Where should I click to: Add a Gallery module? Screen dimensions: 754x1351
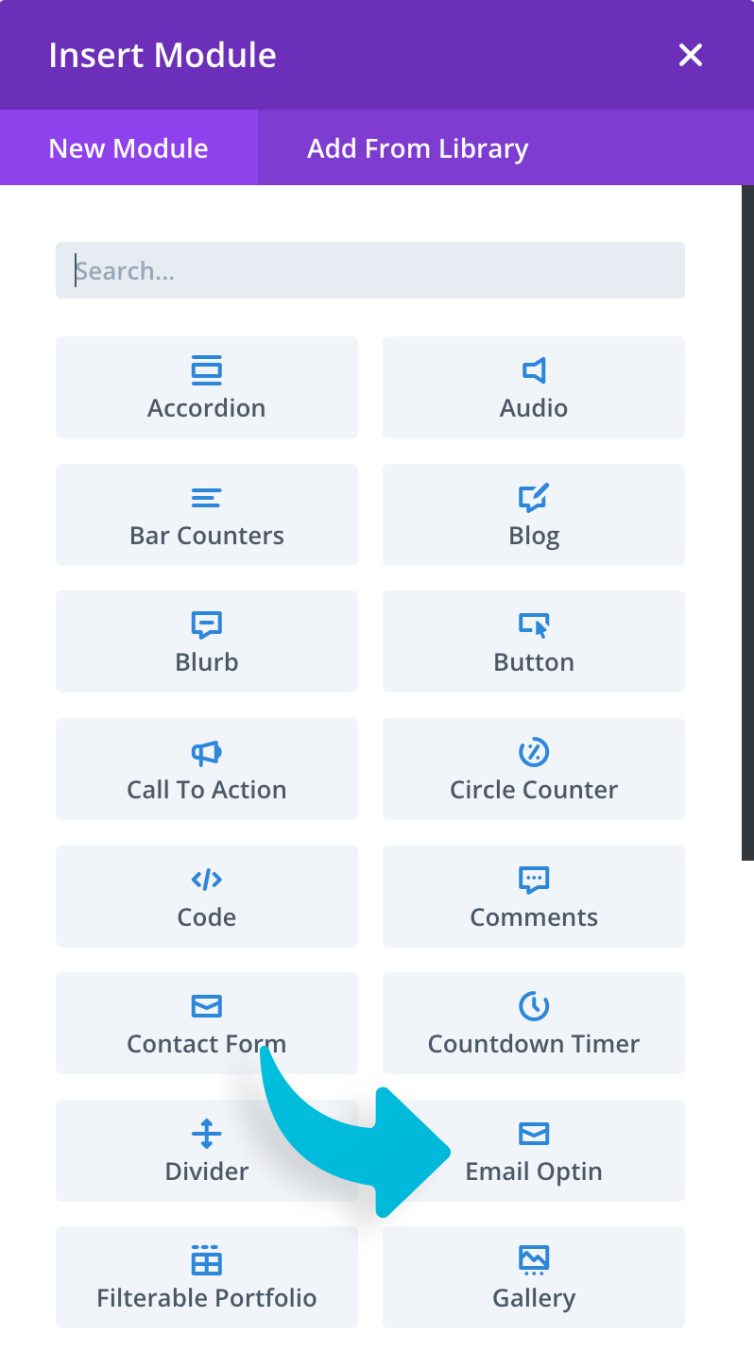[x=533, y=1277]
